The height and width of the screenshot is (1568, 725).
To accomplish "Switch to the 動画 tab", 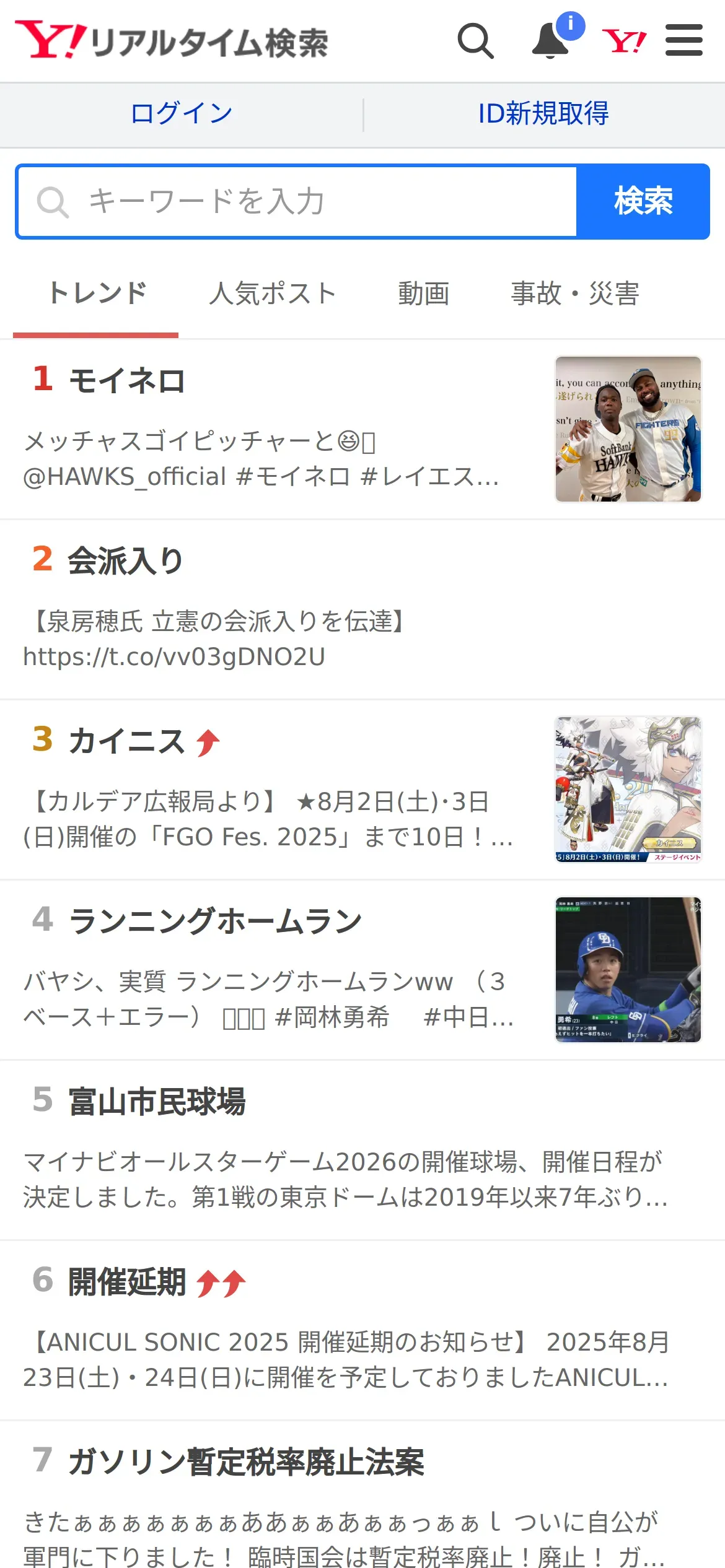I will pos(423,294).
